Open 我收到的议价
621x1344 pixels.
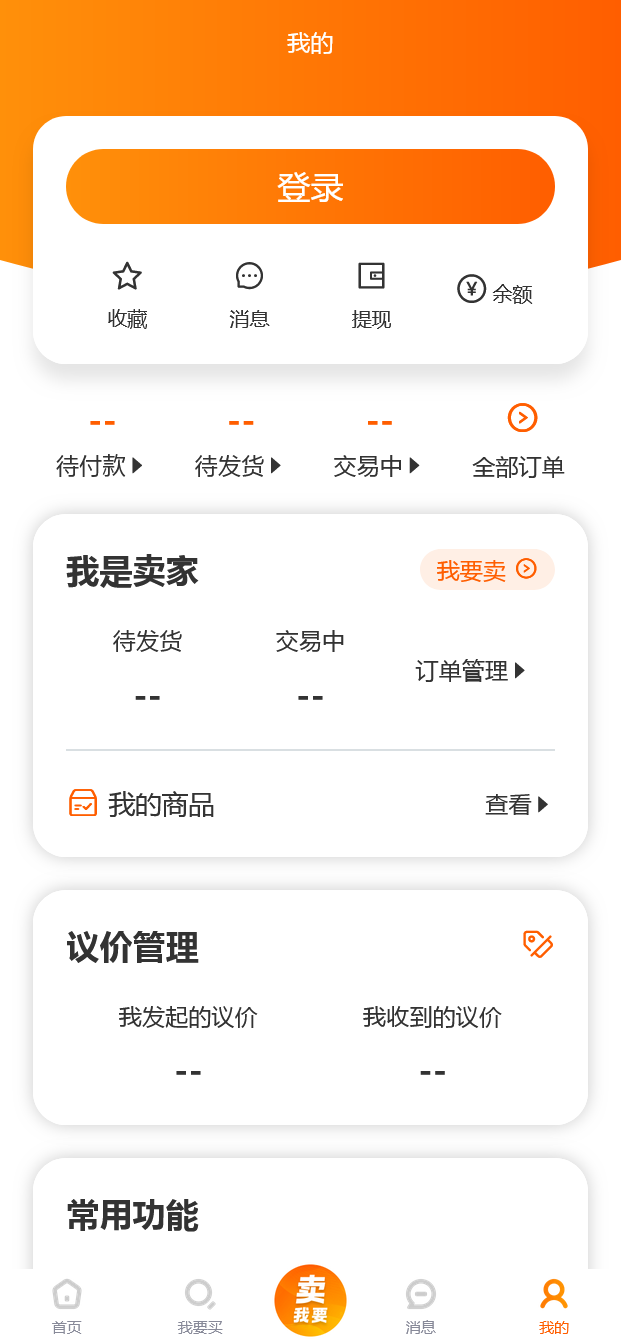click(432, 1040)
